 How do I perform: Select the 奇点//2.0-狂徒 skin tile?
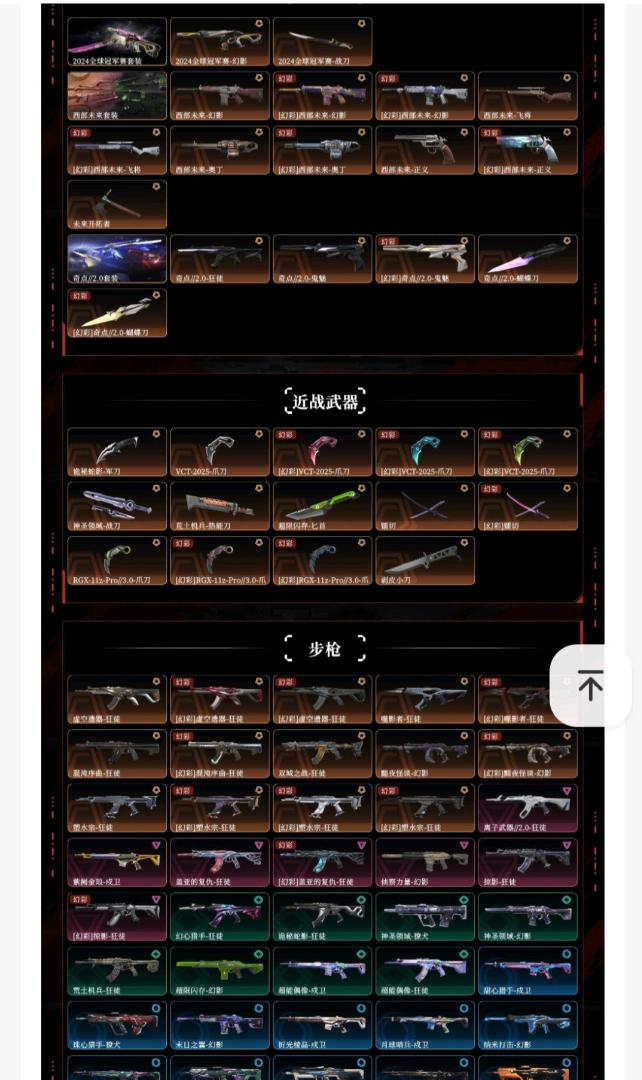[219, 259]
